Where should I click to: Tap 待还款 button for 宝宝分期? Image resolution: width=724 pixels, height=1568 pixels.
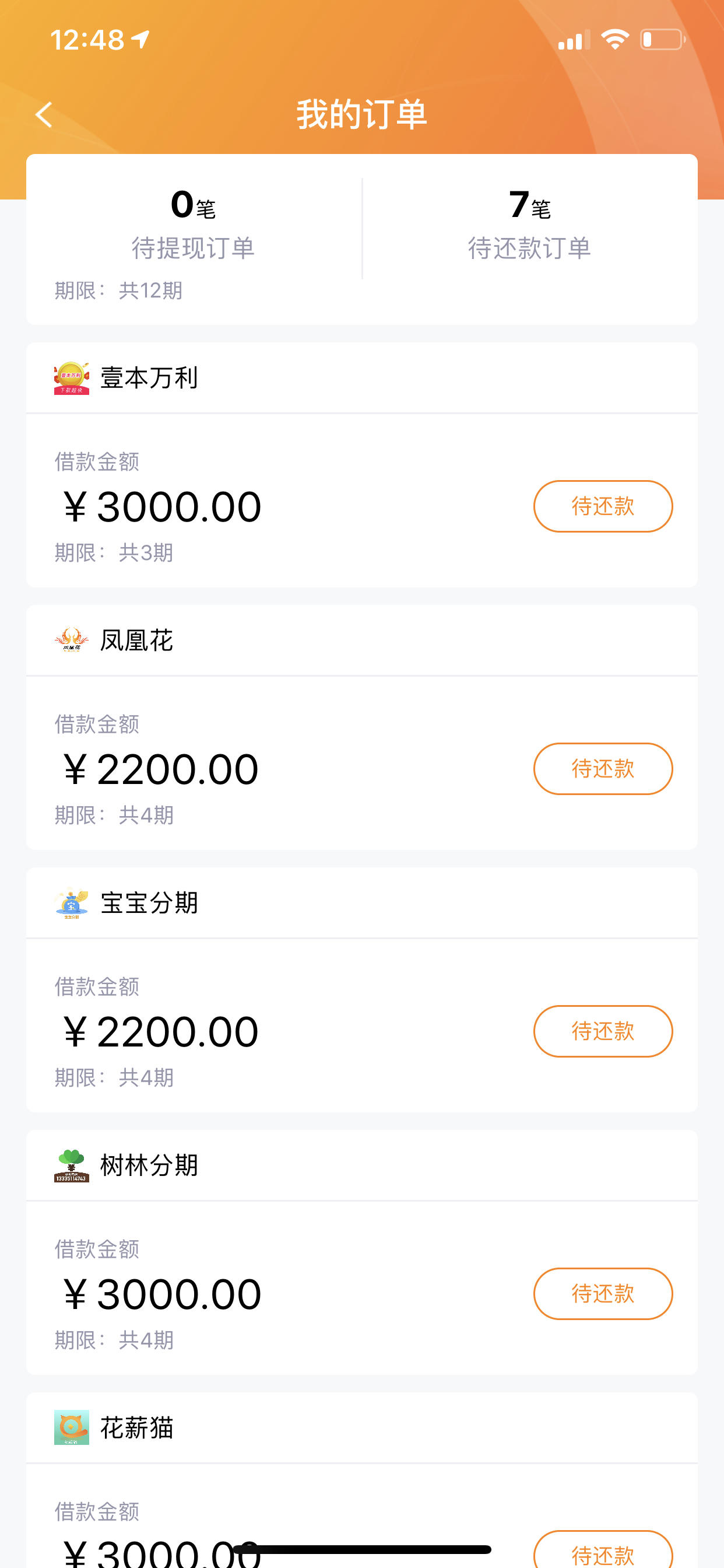click(603, 1031)
